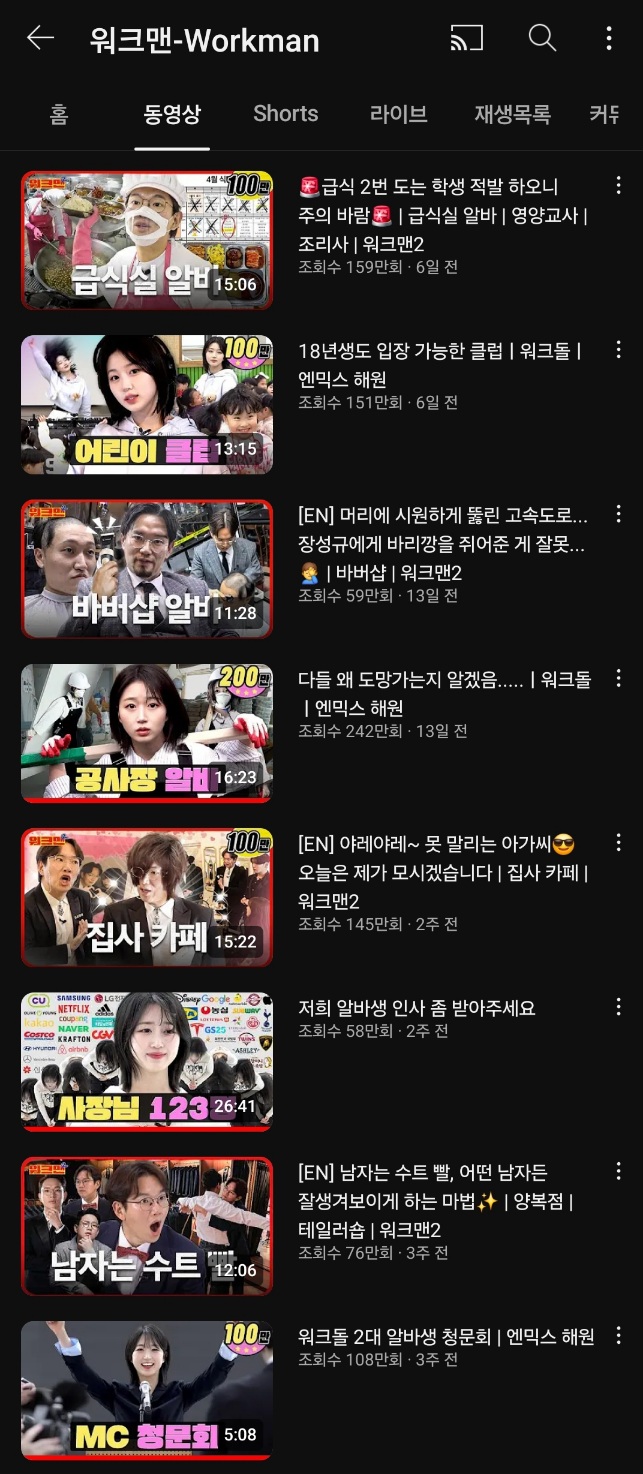Open more options for the 급식실 알바 video

(x=618, y=186)
